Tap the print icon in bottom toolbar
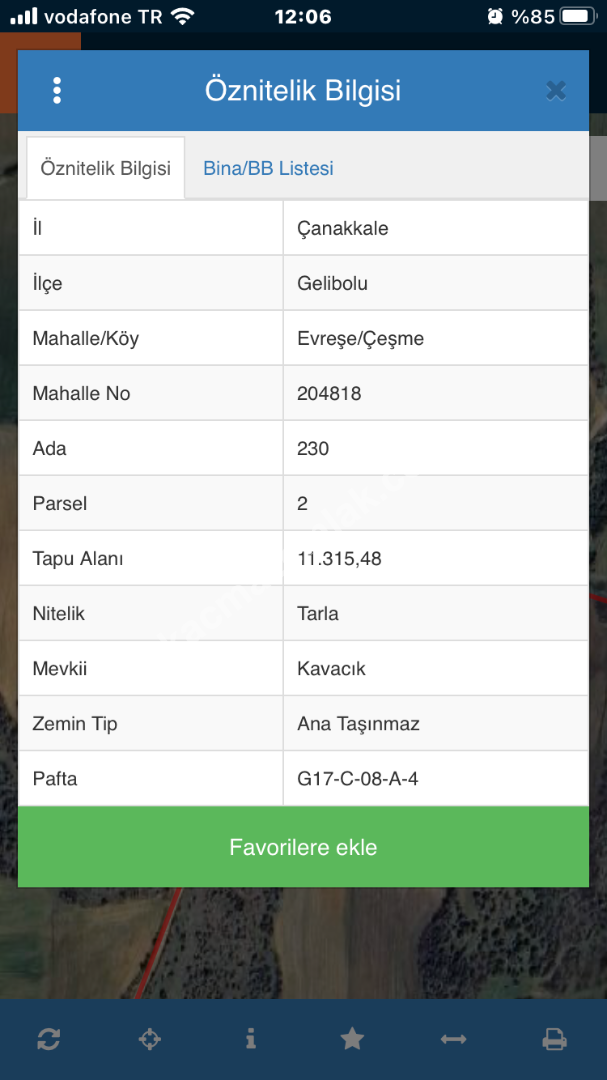 (554, 1039)
